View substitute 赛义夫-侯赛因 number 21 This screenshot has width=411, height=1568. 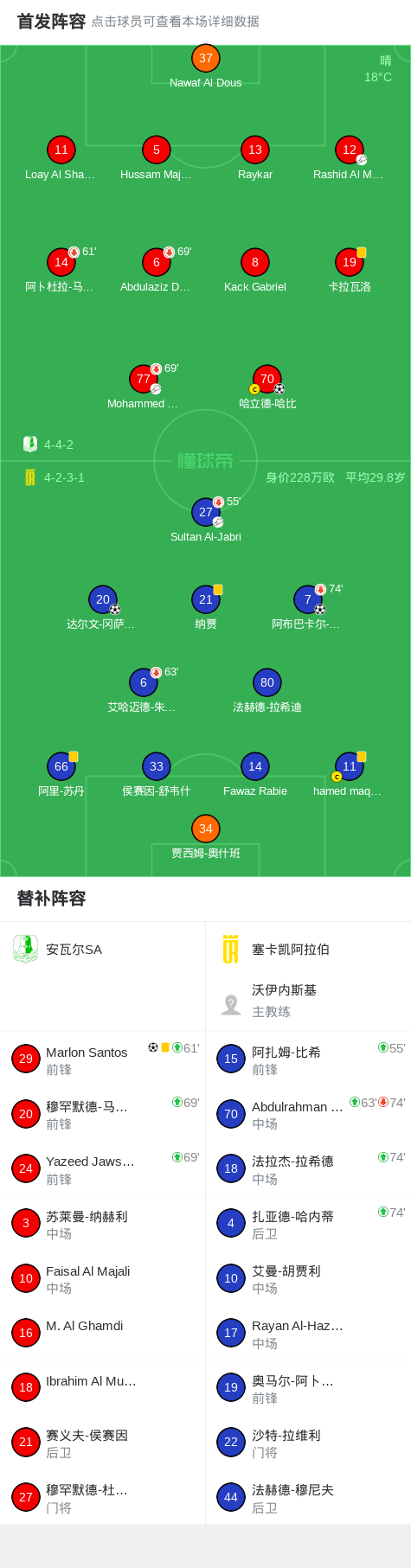click(103, 1443)
